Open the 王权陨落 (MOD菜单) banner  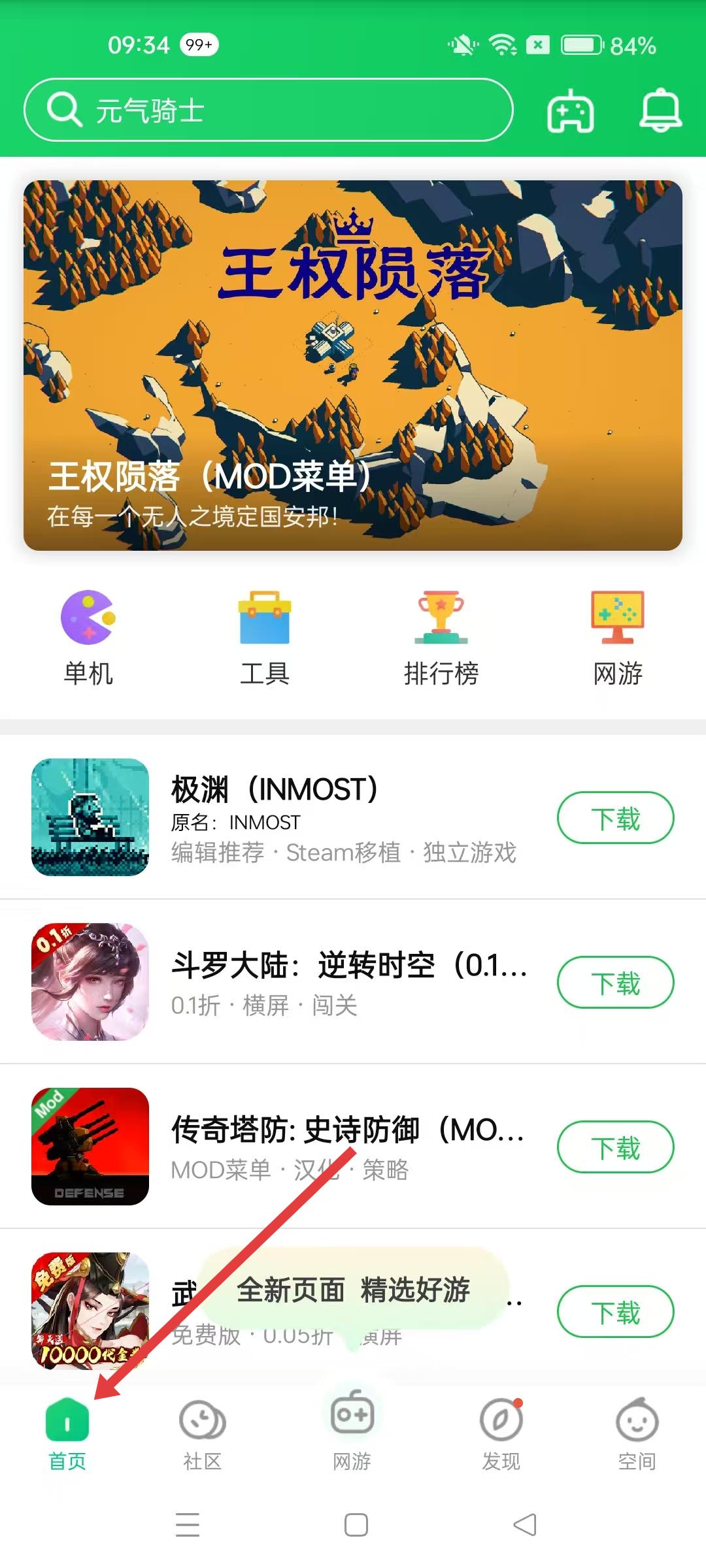353,365
